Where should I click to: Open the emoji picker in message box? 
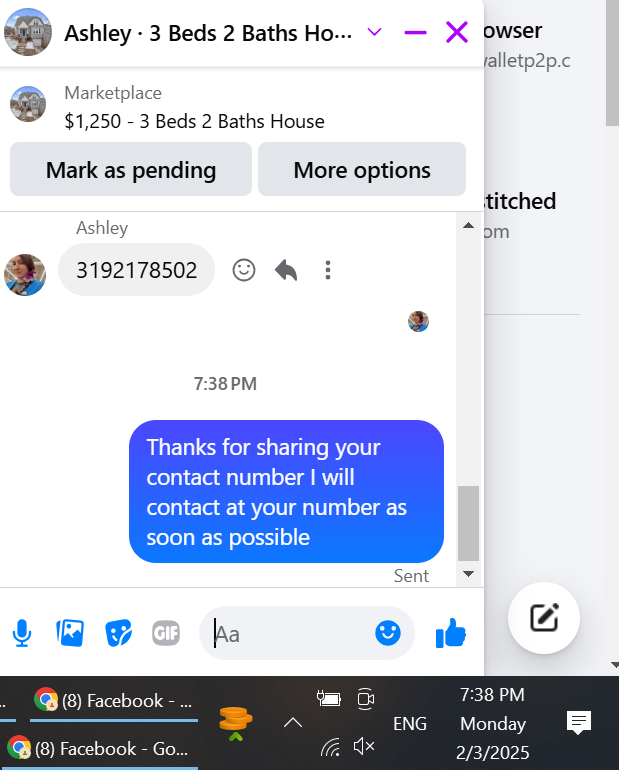tap(388, 633)
